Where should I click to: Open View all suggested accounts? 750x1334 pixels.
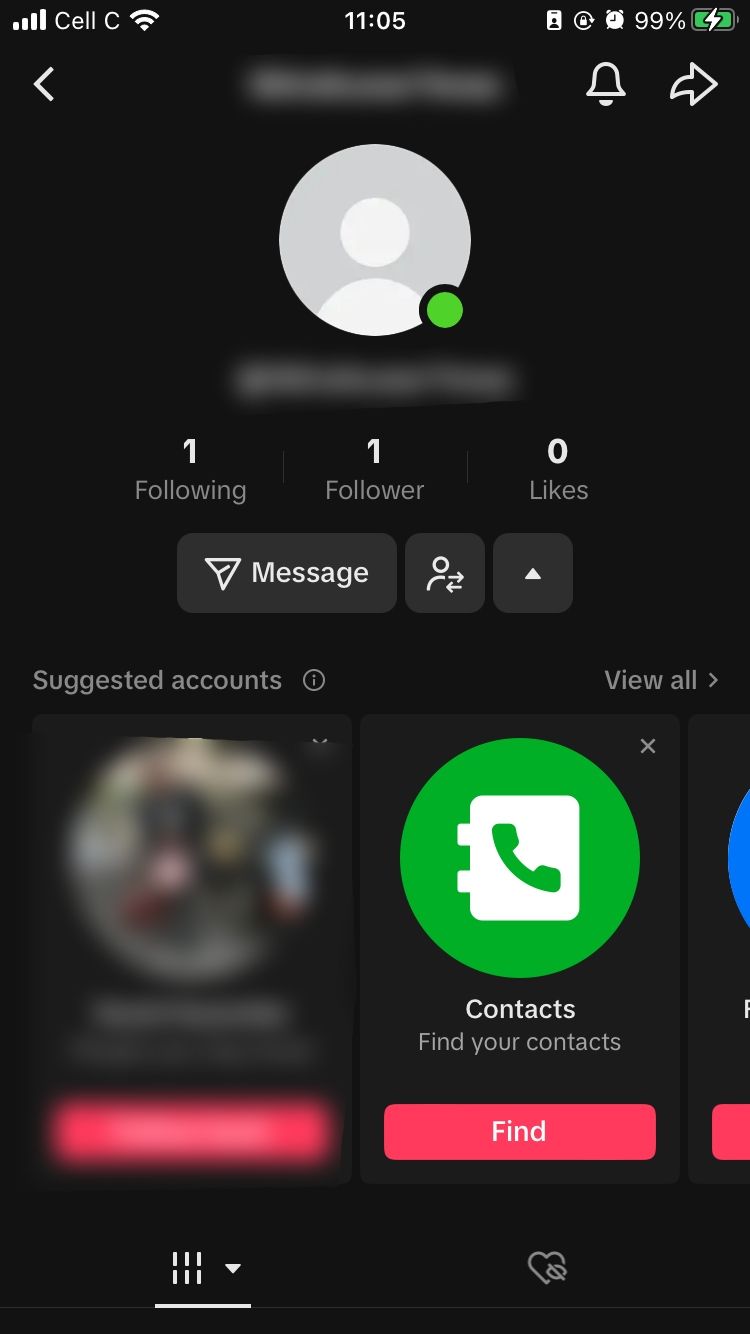click(x=660, y=681)
